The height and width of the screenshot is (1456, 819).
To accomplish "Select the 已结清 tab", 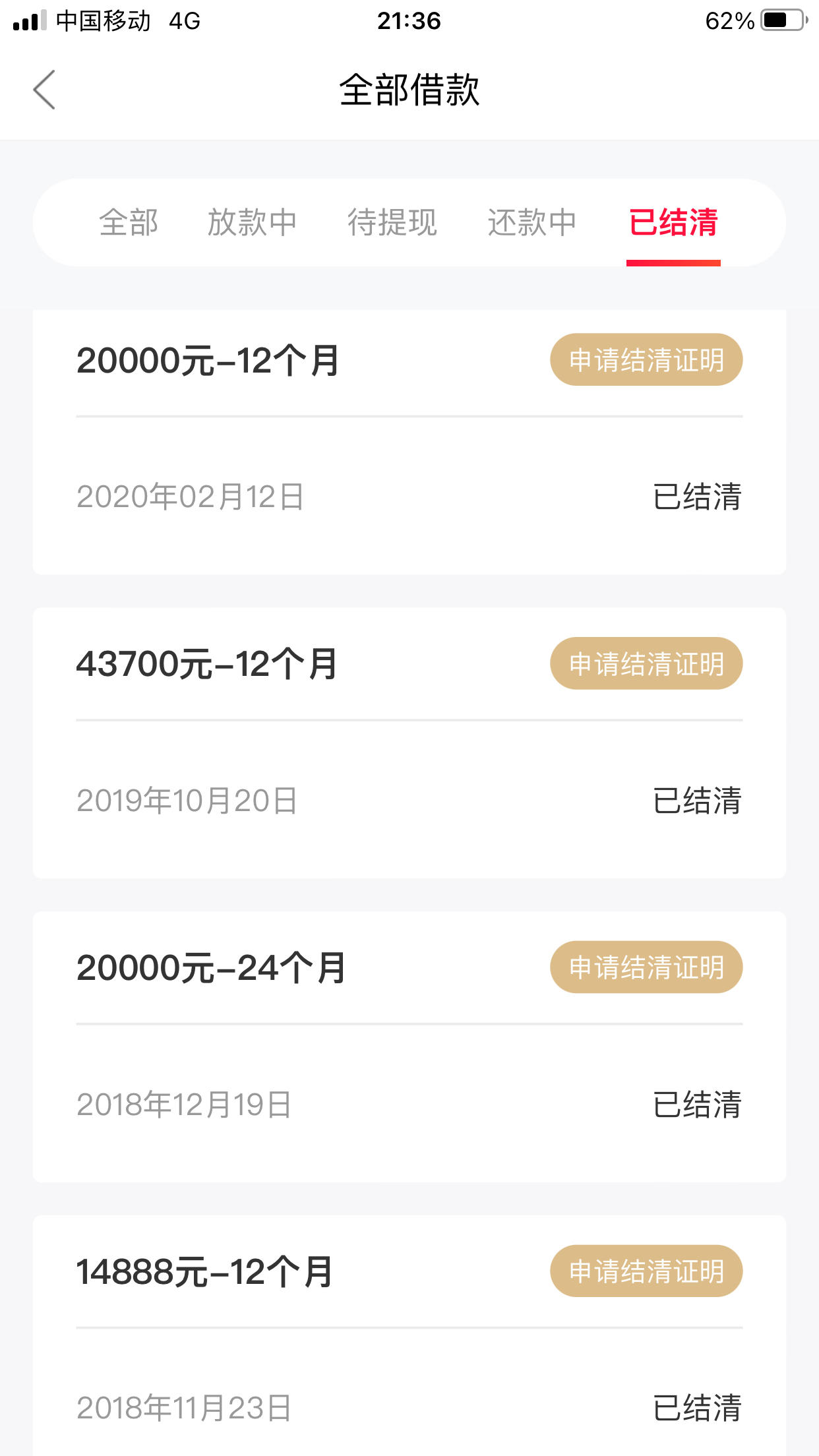I will click(x=673, y=222).
